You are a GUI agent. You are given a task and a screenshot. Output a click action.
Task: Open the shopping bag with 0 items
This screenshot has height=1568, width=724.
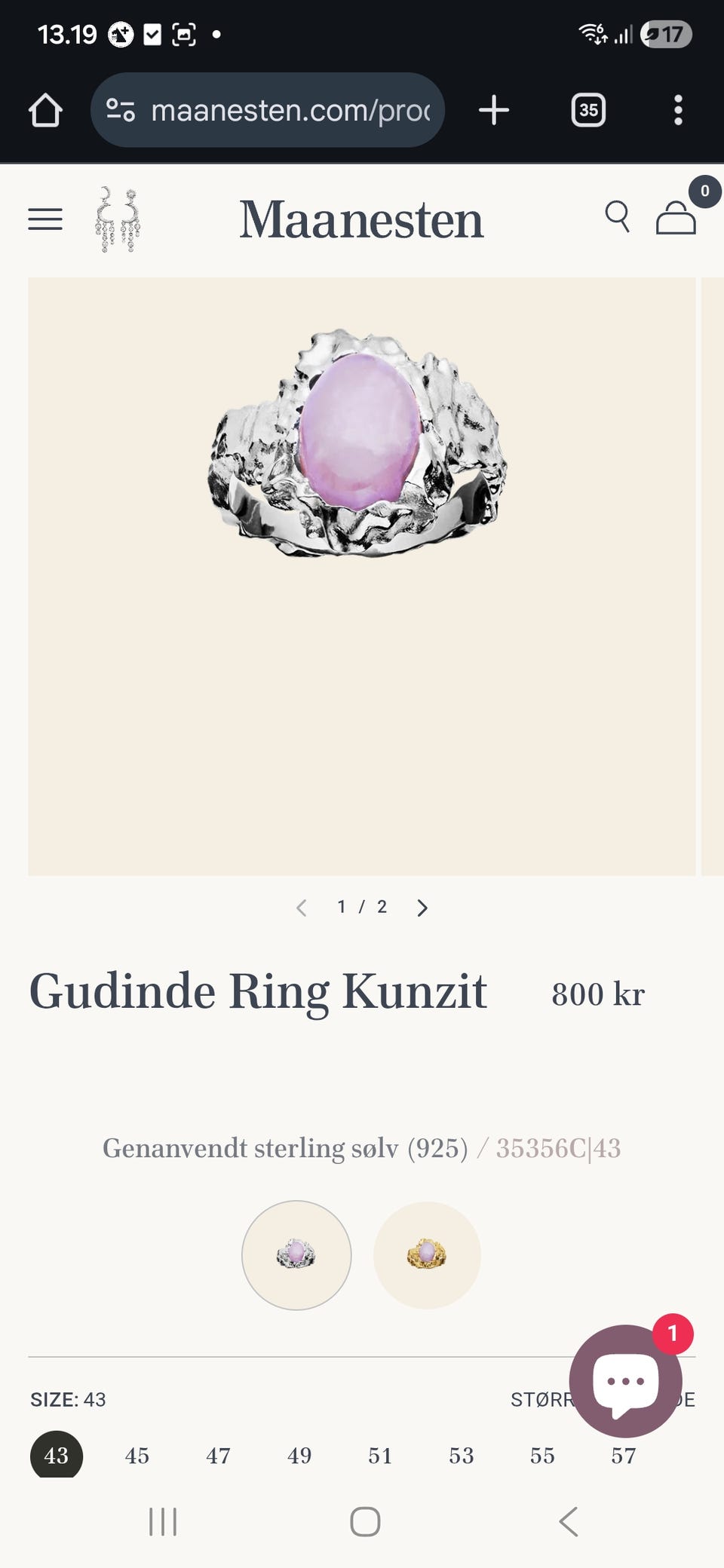click(676, 220)
